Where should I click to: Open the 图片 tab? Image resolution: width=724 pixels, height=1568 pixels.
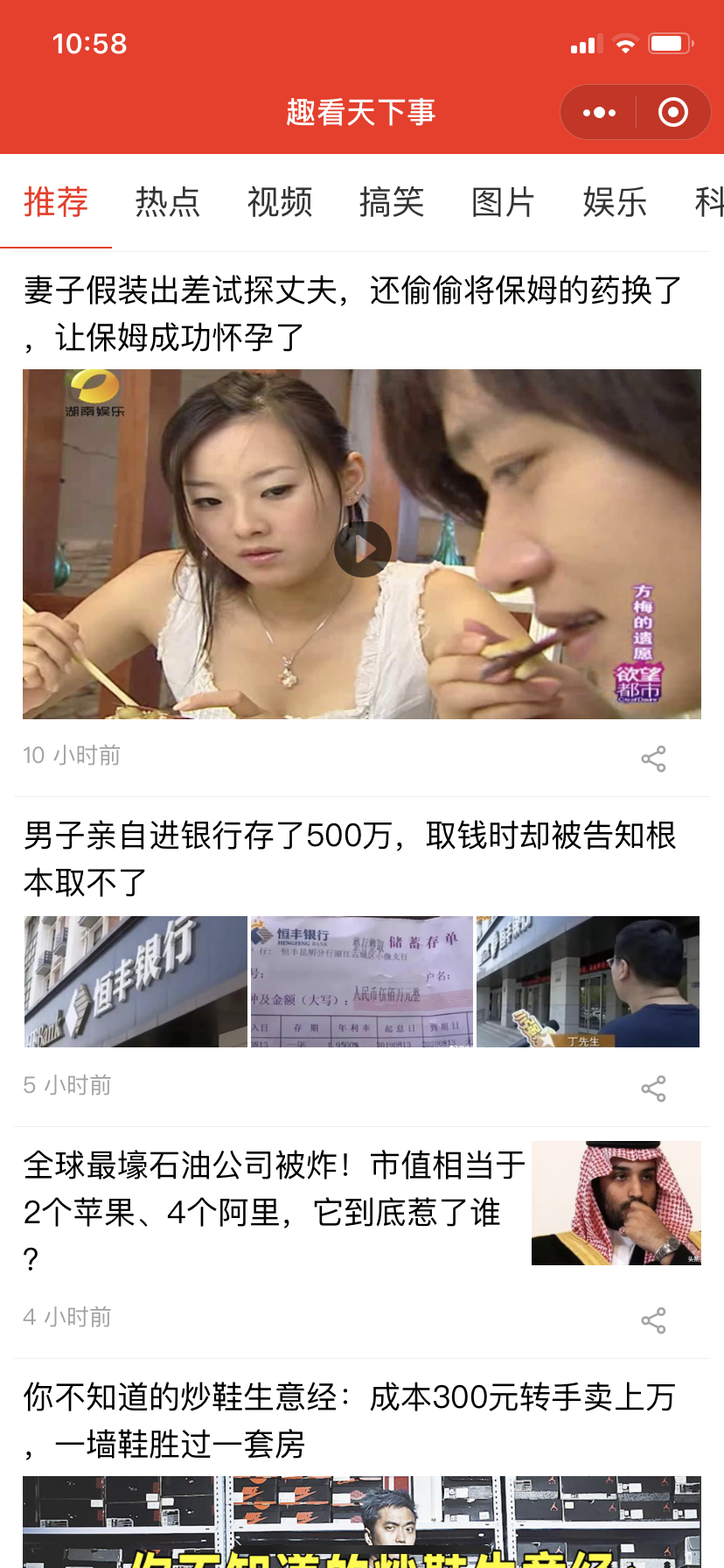(x=504, y=202)
